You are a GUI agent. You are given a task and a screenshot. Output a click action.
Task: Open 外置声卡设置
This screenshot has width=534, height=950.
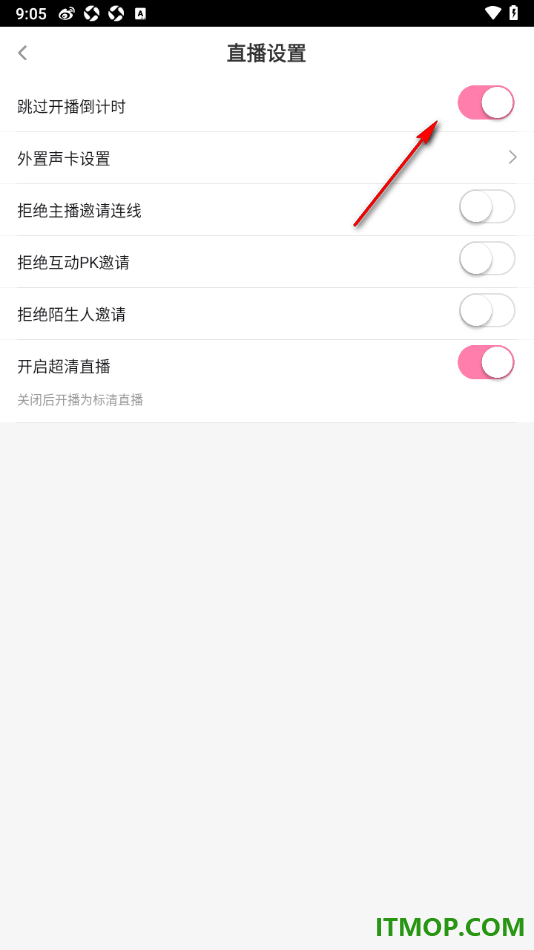click(267, 158)
